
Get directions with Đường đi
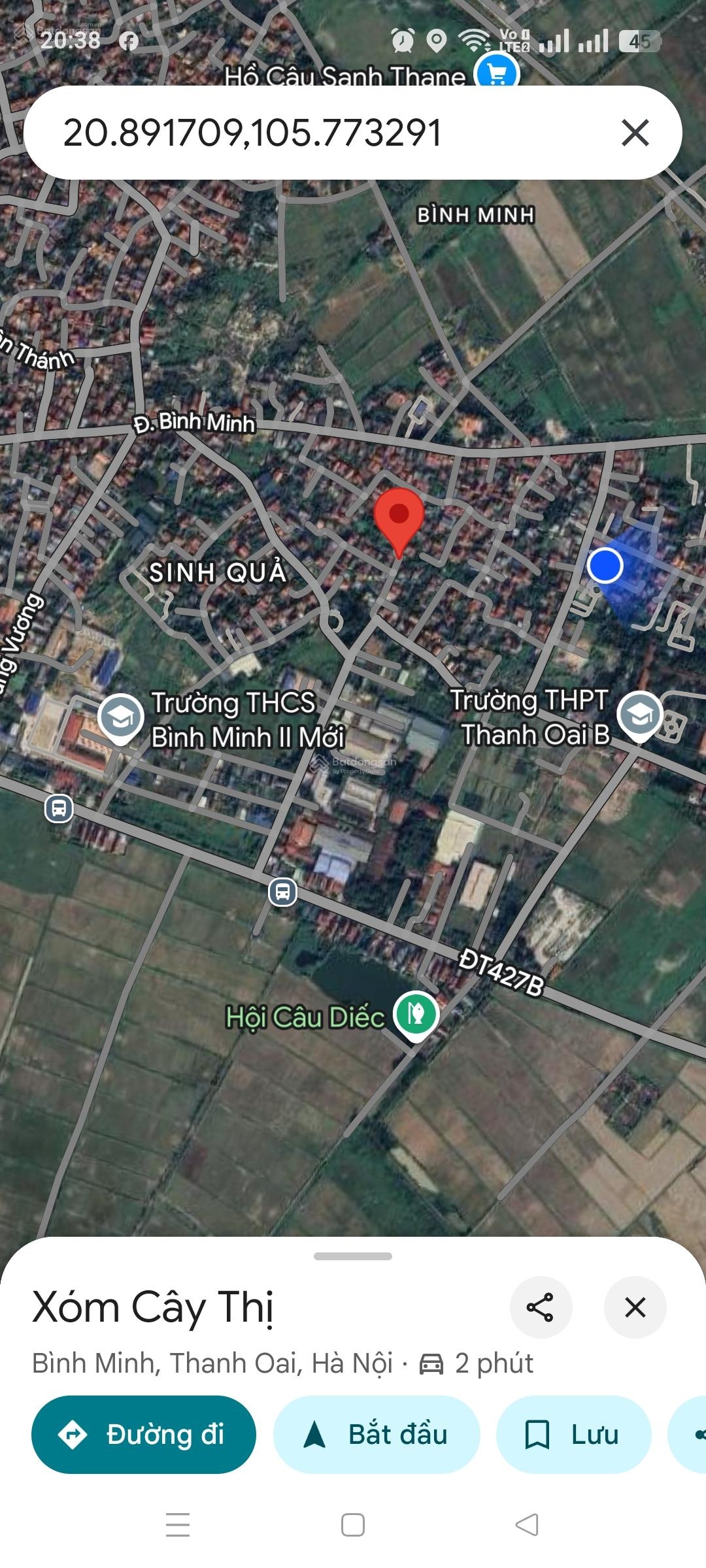(x=144, y=1435)
